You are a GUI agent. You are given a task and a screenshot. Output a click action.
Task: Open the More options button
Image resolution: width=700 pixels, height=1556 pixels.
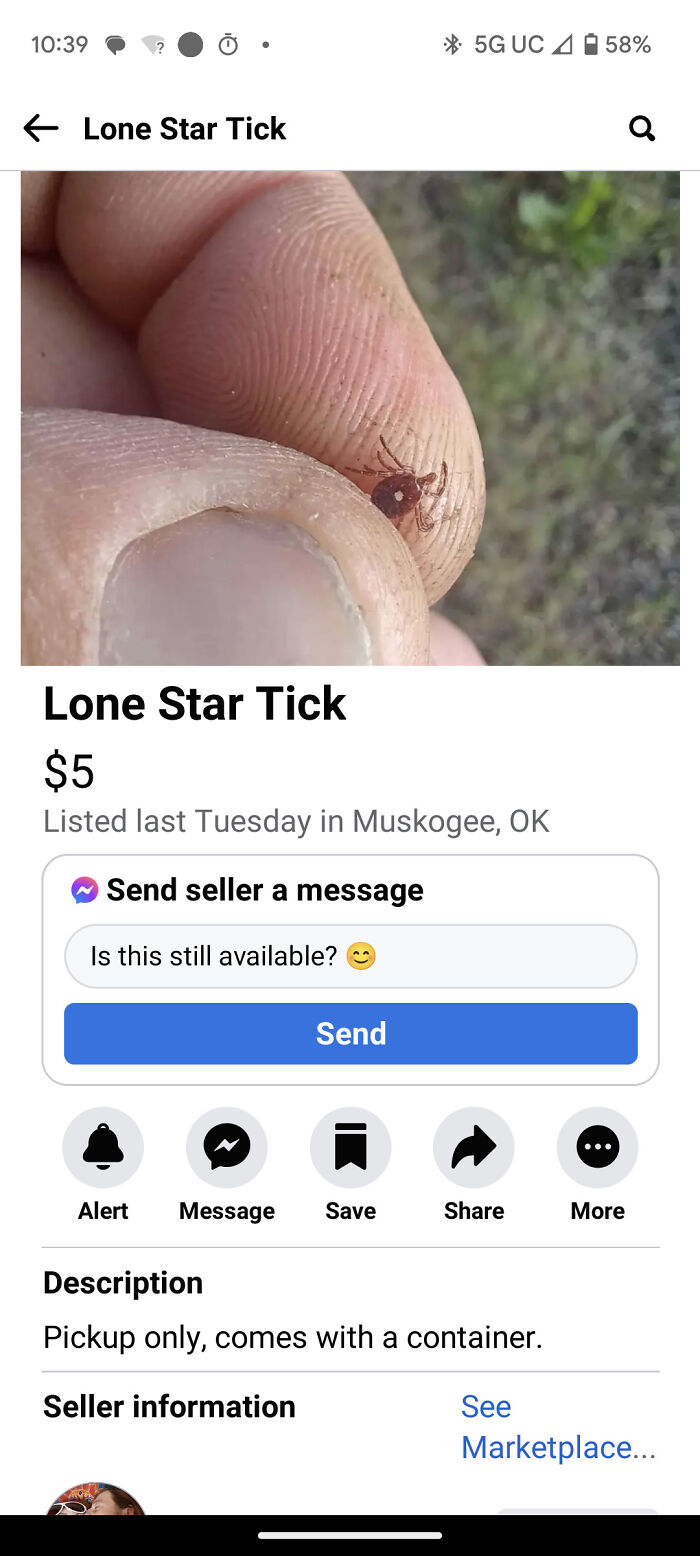click(597, 1147)
